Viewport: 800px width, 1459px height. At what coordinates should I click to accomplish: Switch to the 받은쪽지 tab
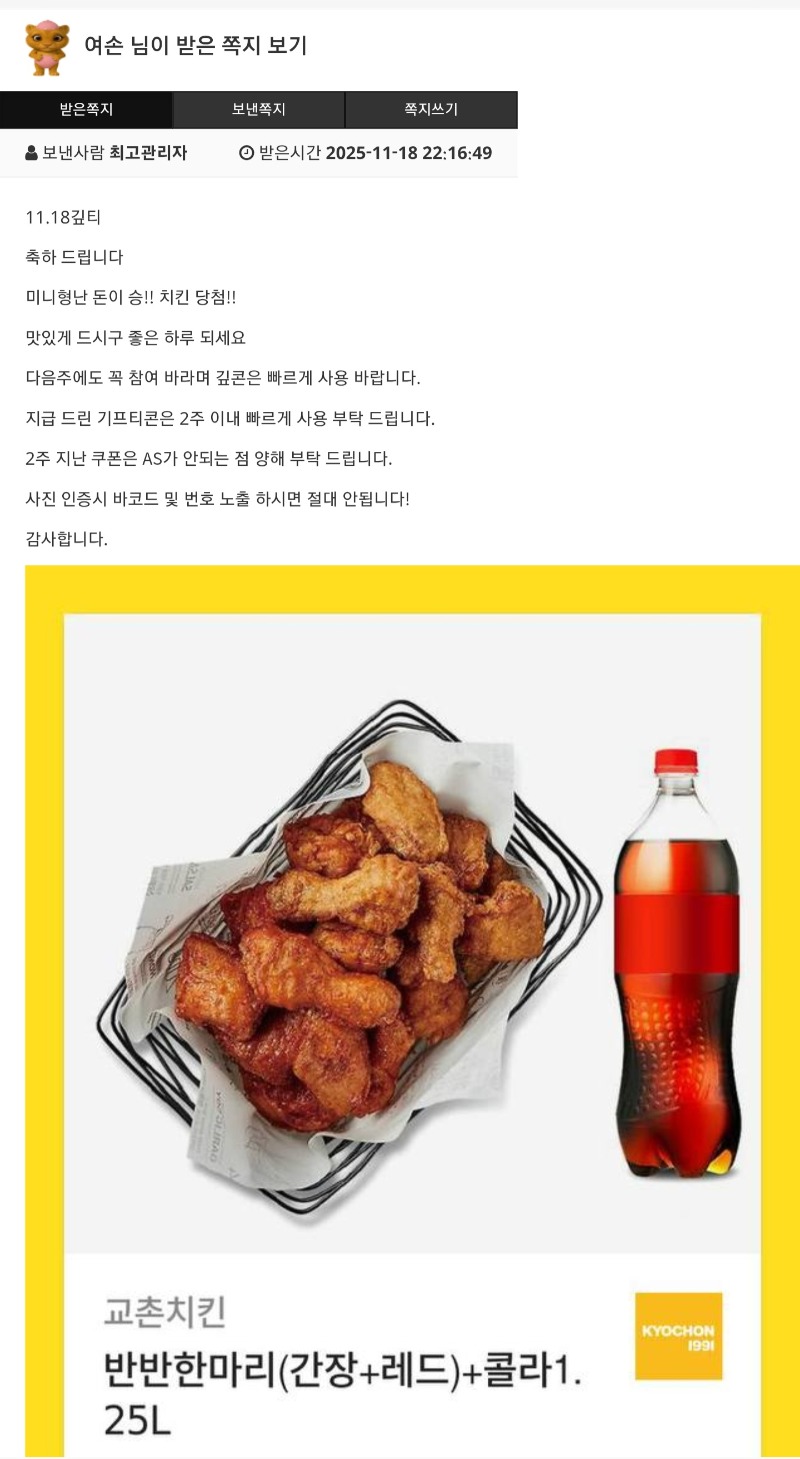(86, 110)
